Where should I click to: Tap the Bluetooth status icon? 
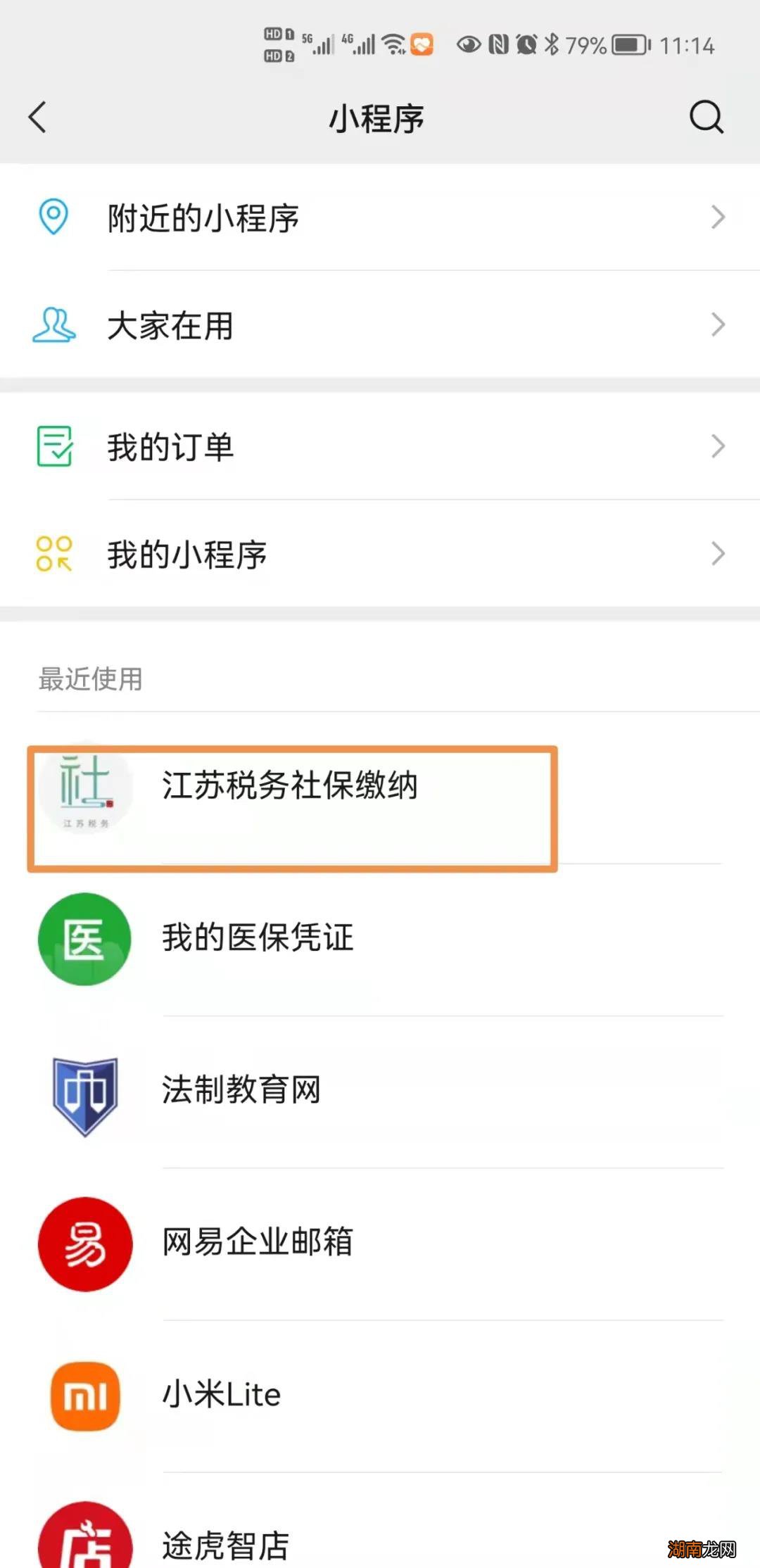550,44
